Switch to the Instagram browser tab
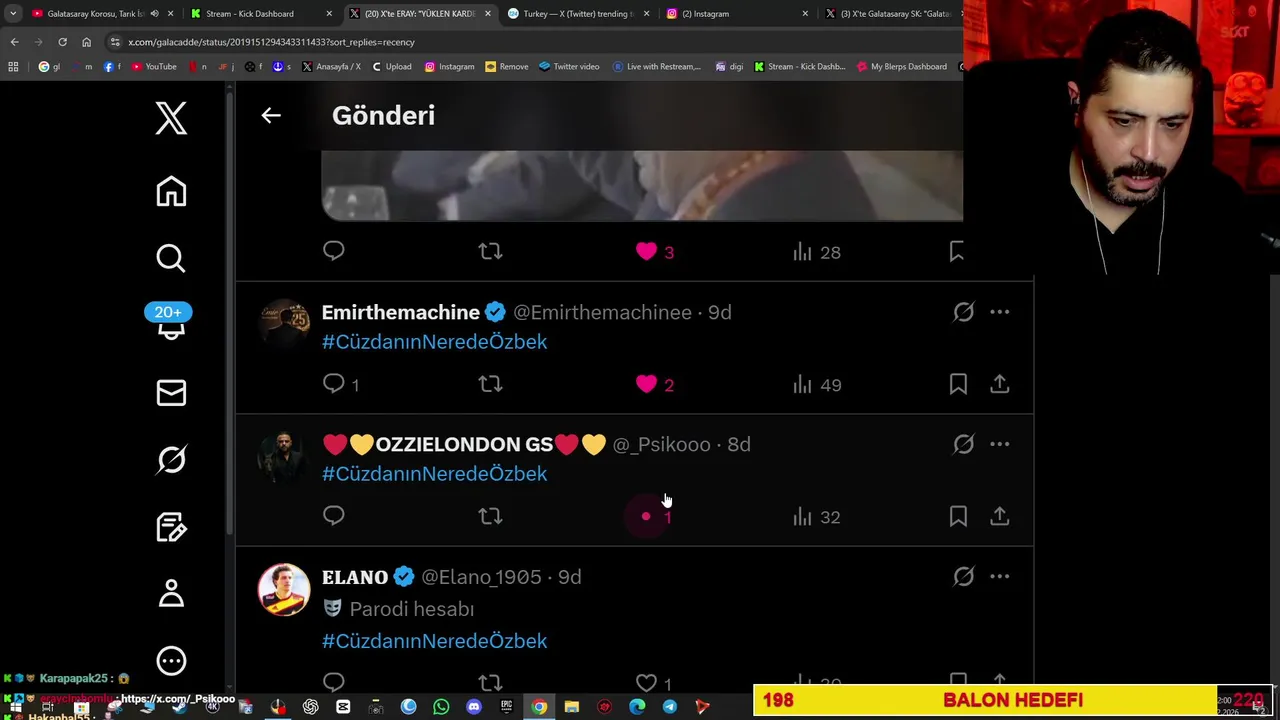Viewport: 1280px width, 720px height. 735,14
